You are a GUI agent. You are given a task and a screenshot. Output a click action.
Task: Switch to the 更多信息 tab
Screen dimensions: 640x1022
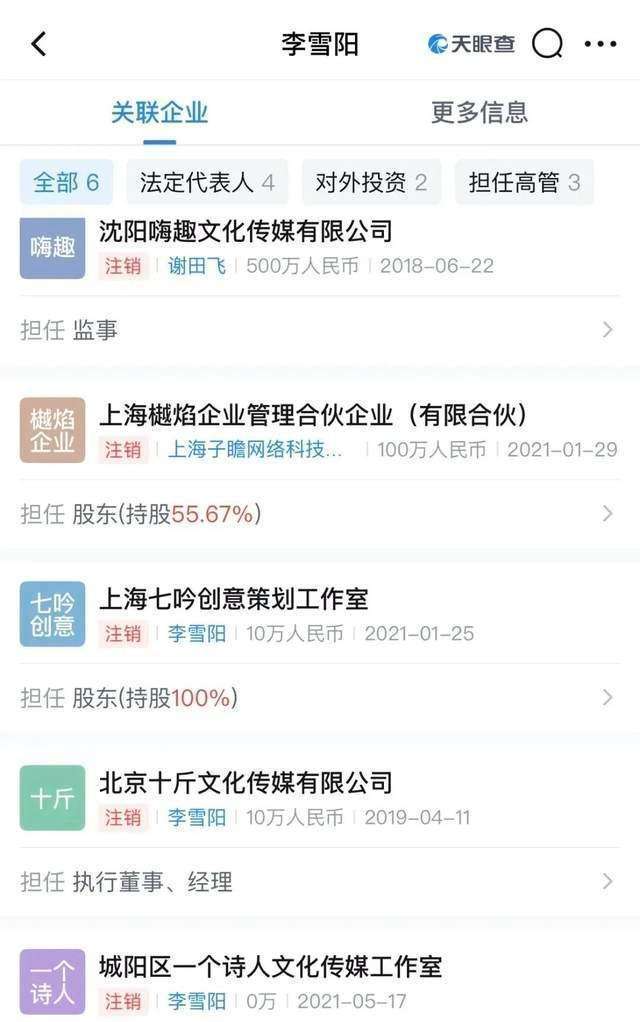(x=479, y=112)
